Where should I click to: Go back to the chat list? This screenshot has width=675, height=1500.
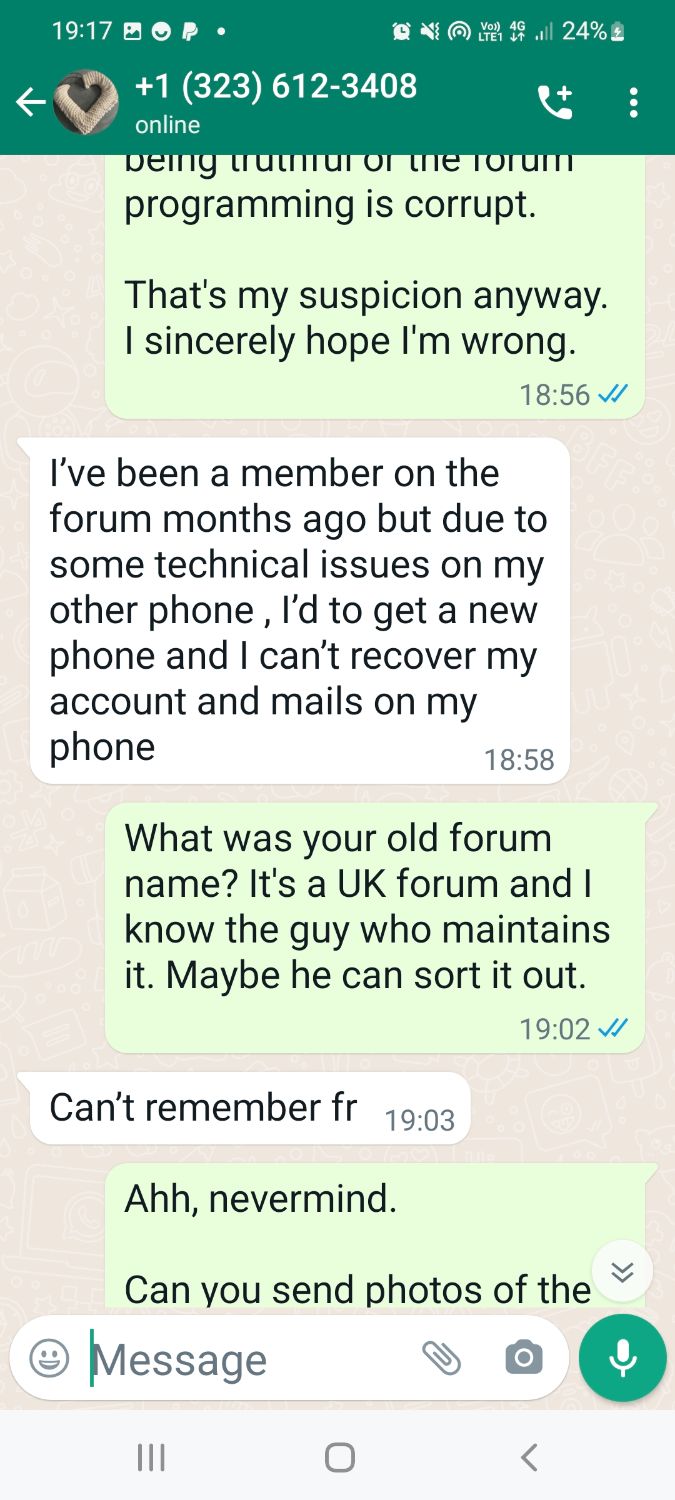[30, 102]
